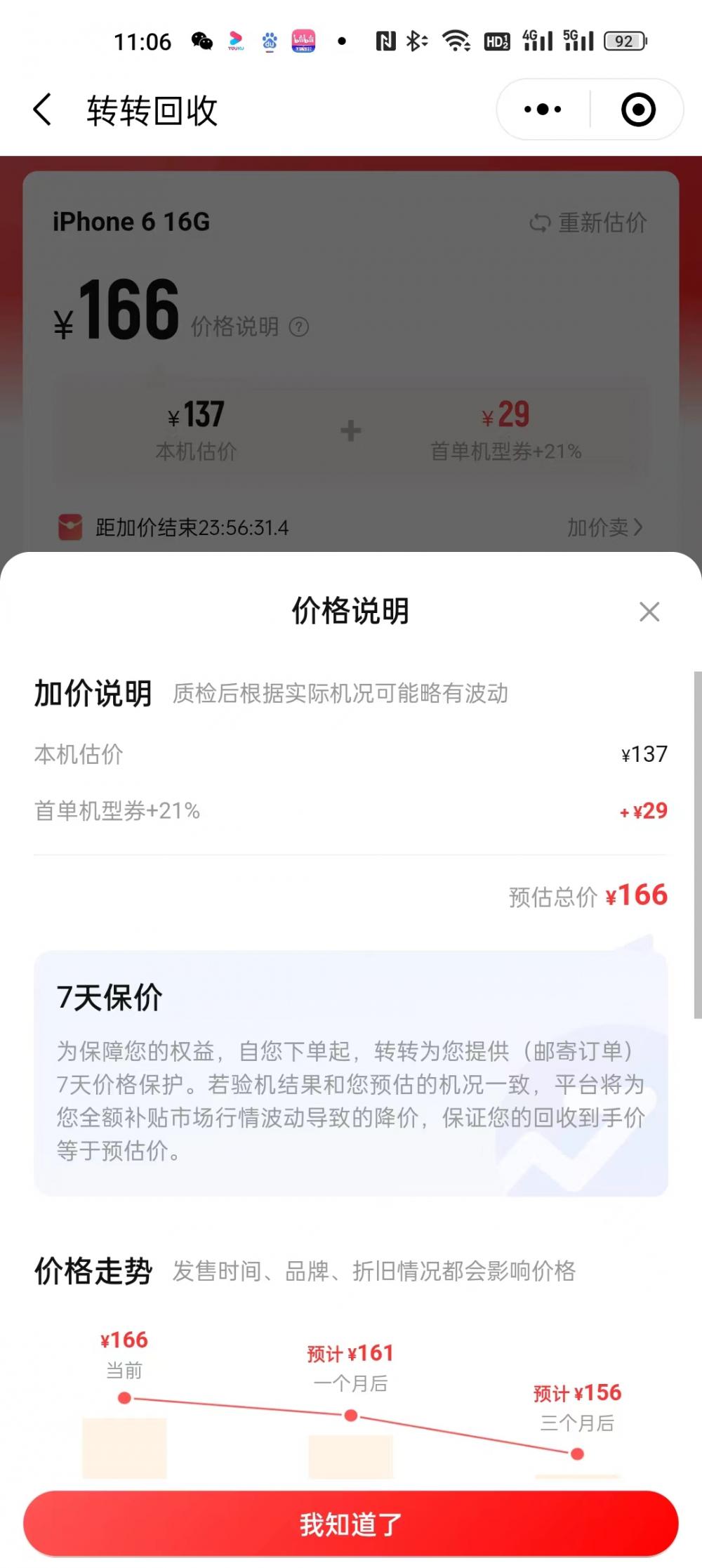This screenshot has width=702, height=1568.
Task: Select the 价格说明 dialog title
Action: coord(349,610)
